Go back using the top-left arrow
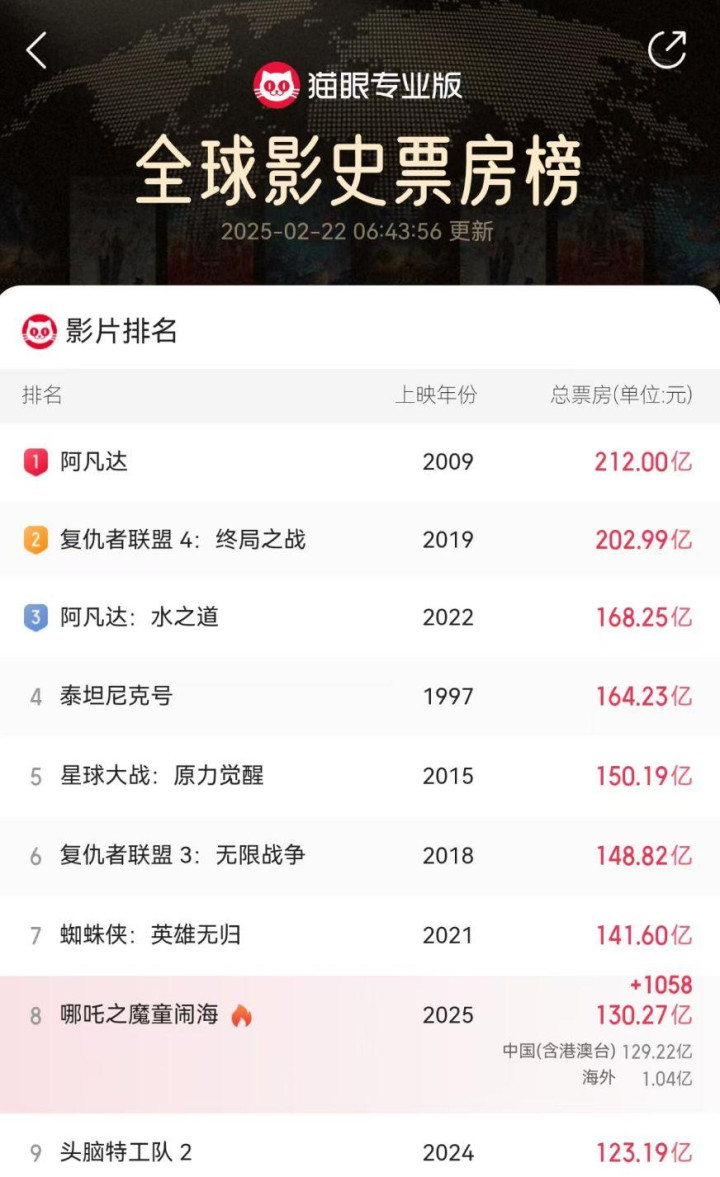Viewport: 720px width, 1177px height. pos(37,51)
